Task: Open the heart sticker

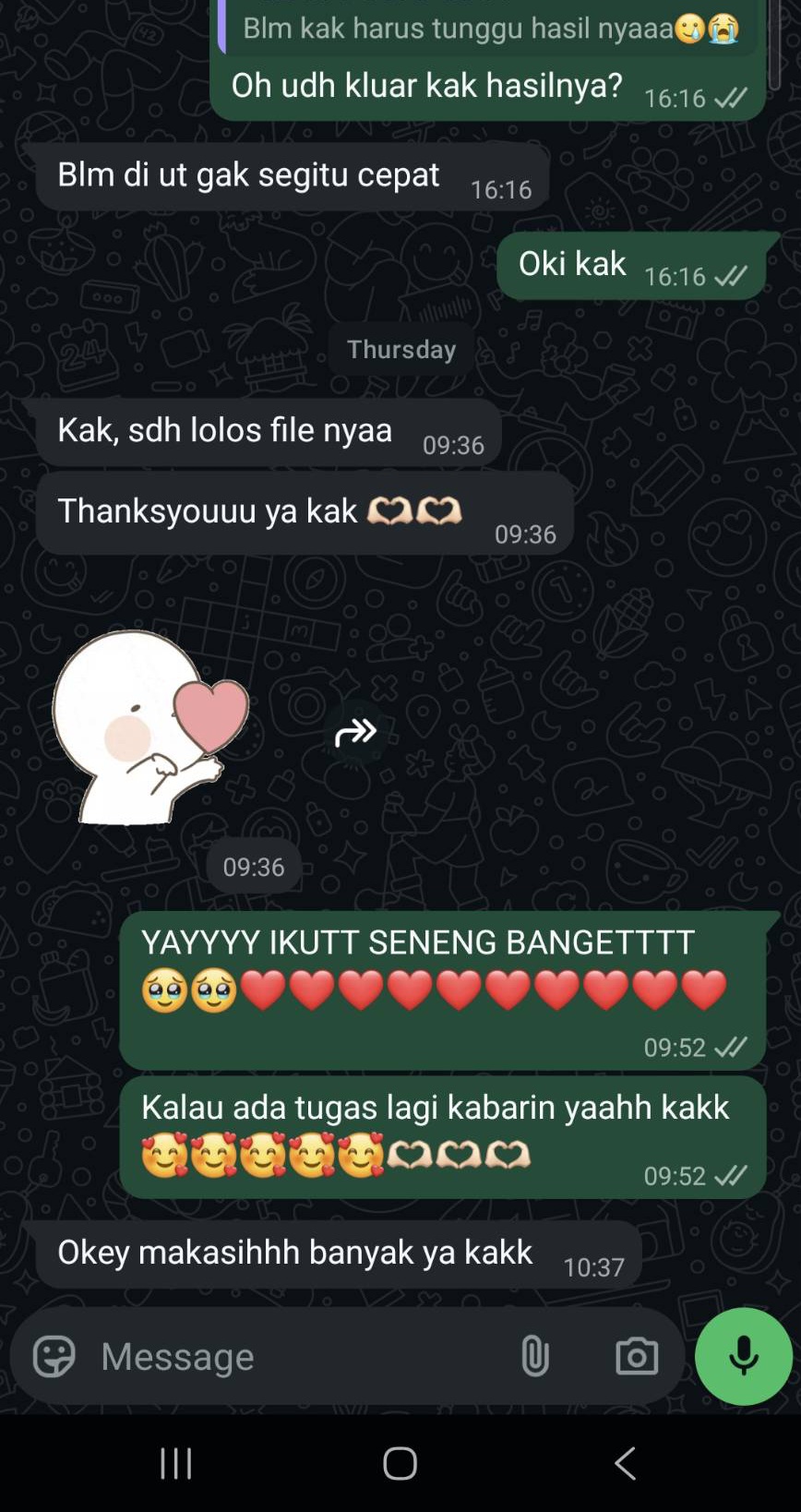Action: pyautogui.click(x=151, y=726)
